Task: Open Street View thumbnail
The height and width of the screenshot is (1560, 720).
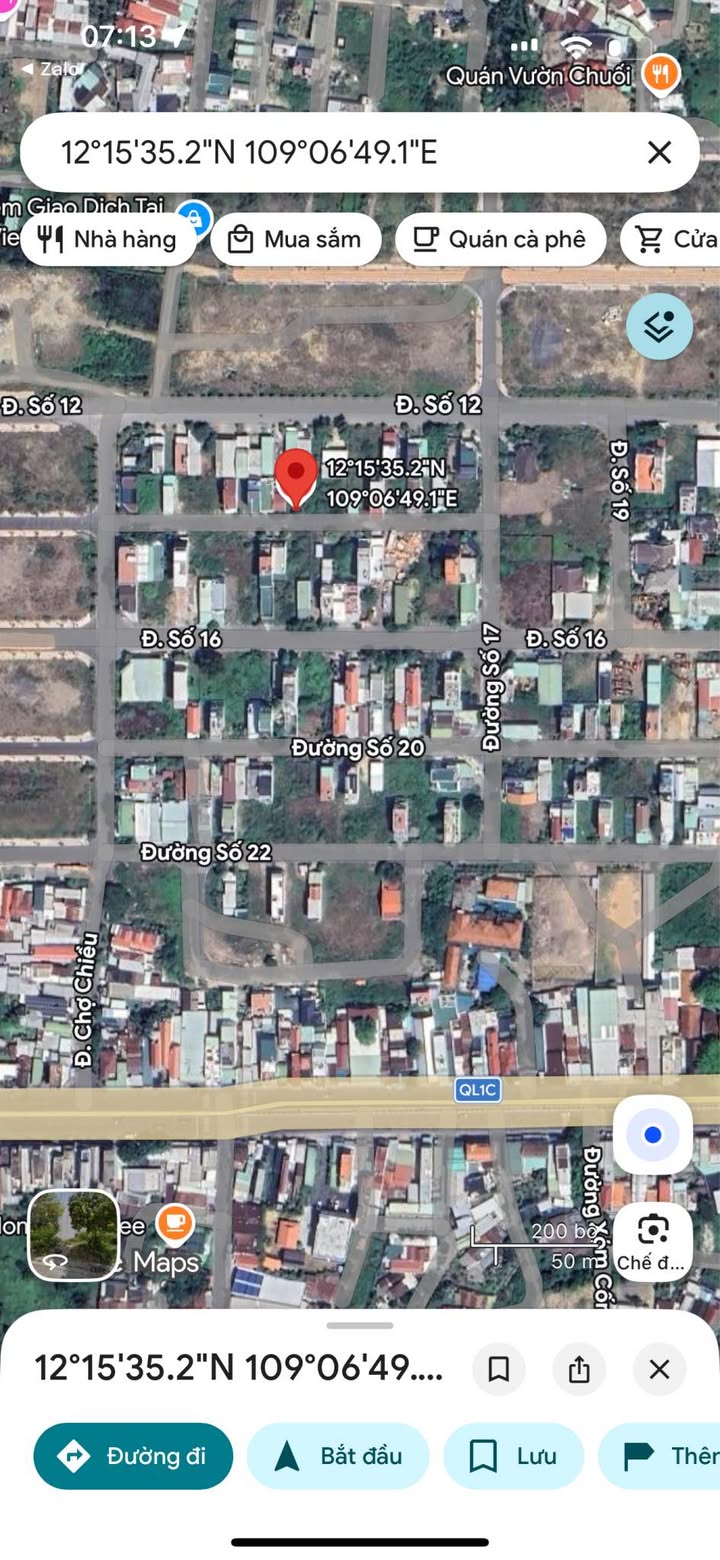Action: click(73, 1235)
